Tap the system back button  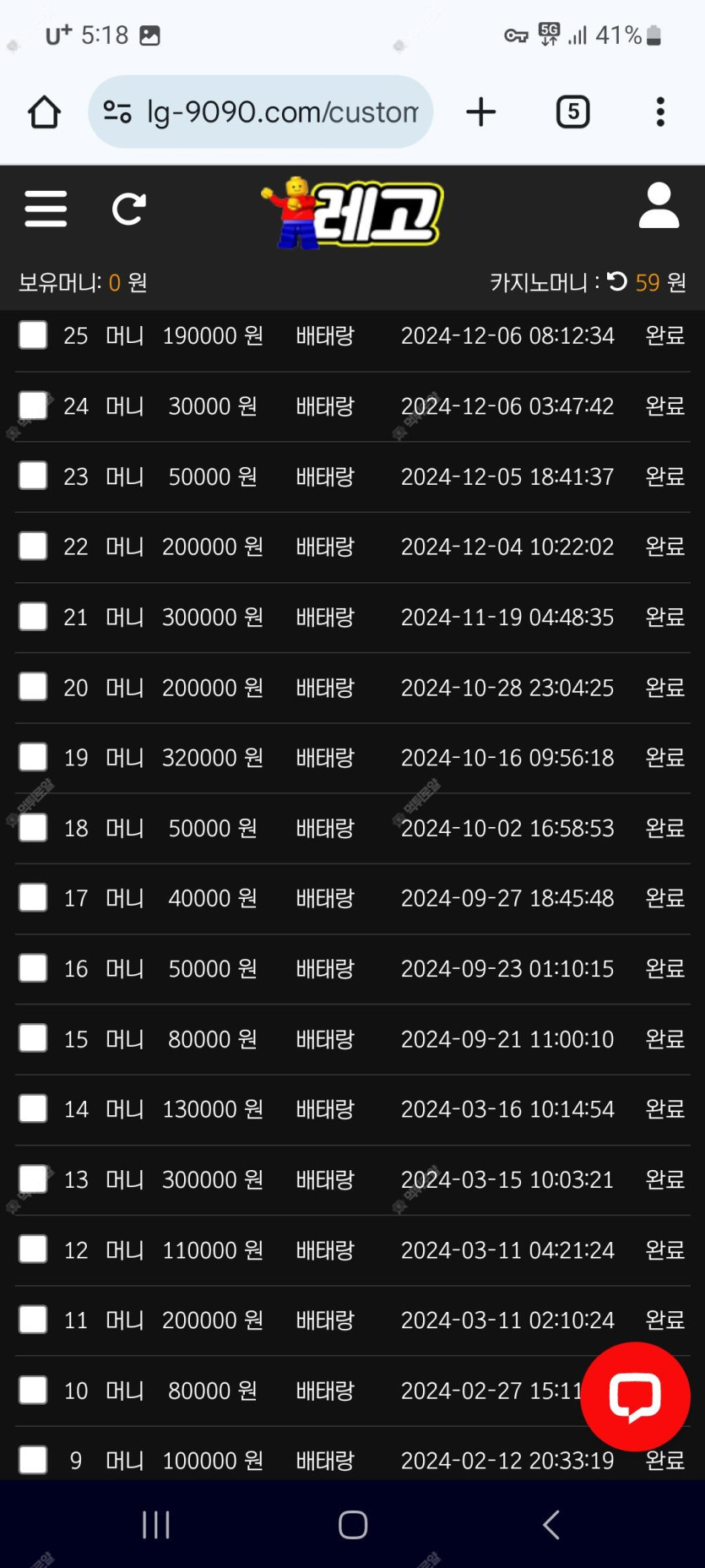[x=550, y=1525]
